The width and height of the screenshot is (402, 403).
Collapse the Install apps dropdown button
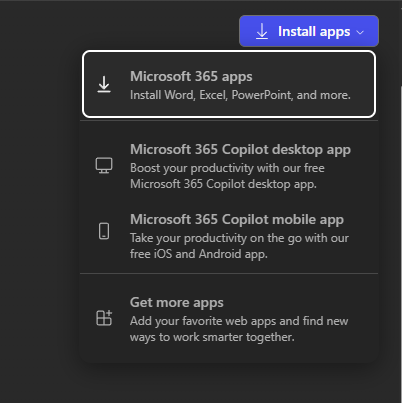(309, 31)
